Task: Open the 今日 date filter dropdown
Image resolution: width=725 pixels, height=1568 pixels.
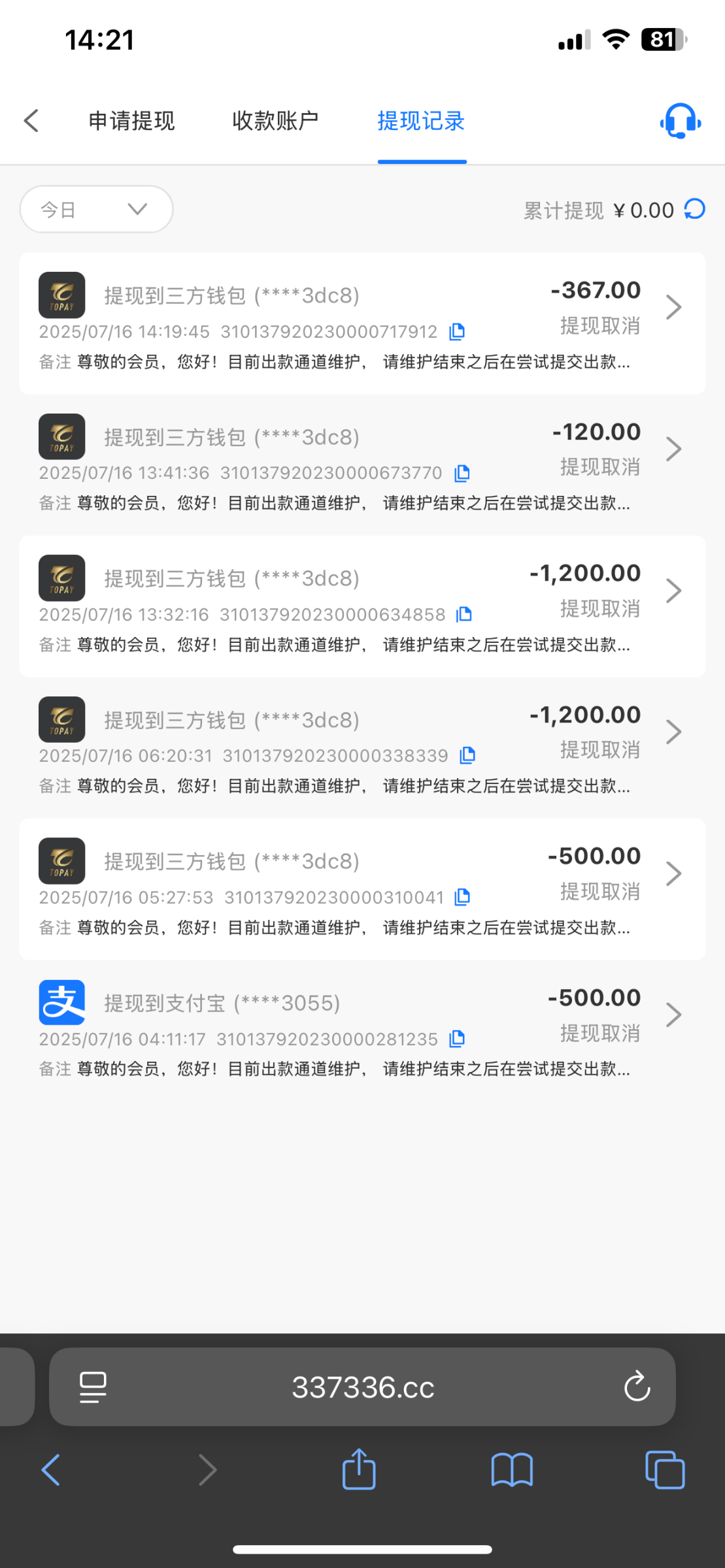Action: tap(95, 209)
